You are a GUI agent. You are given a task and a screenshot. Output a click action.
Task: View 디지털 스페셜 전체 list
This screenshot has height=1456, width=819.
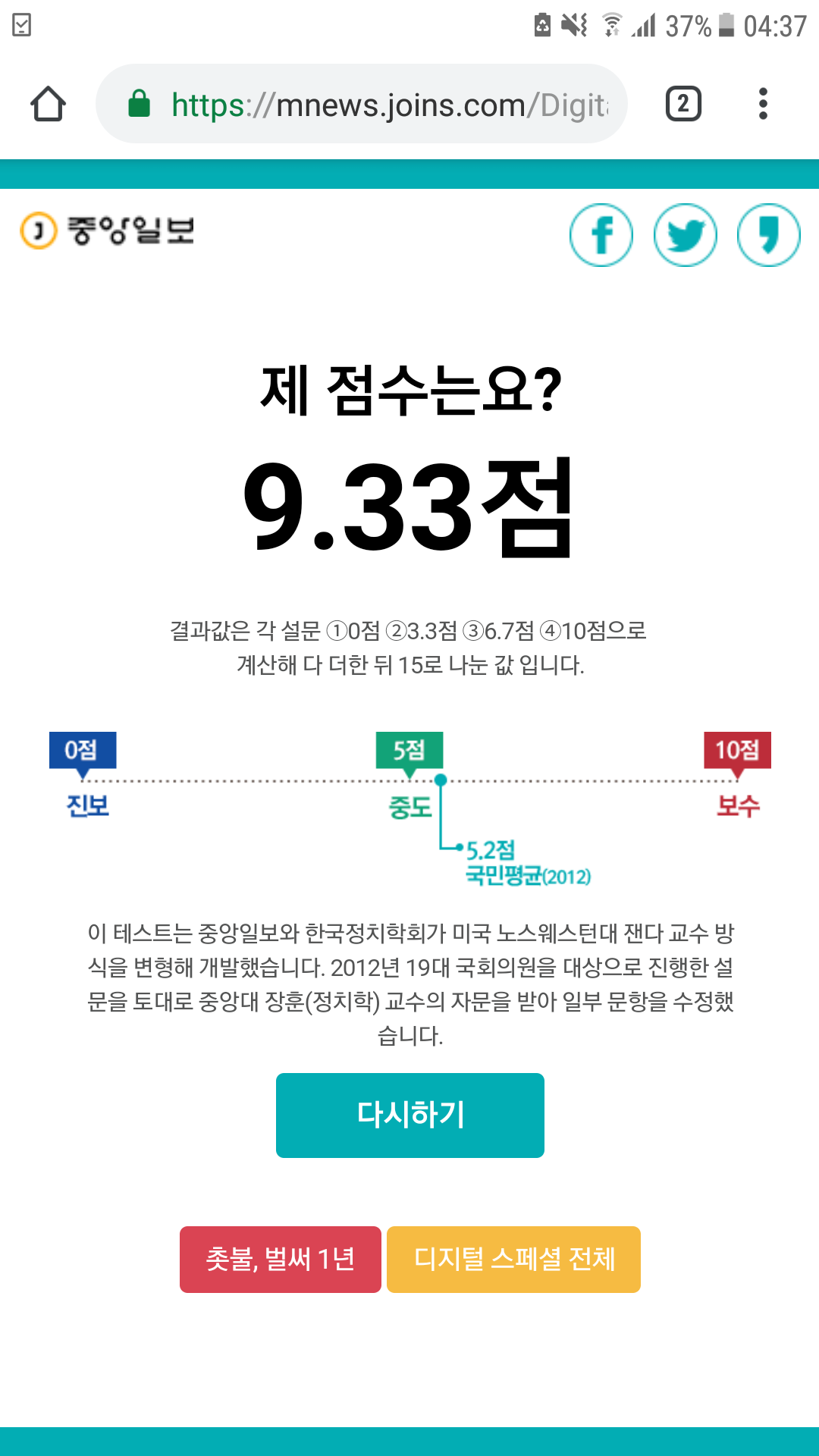point(513,1260)
